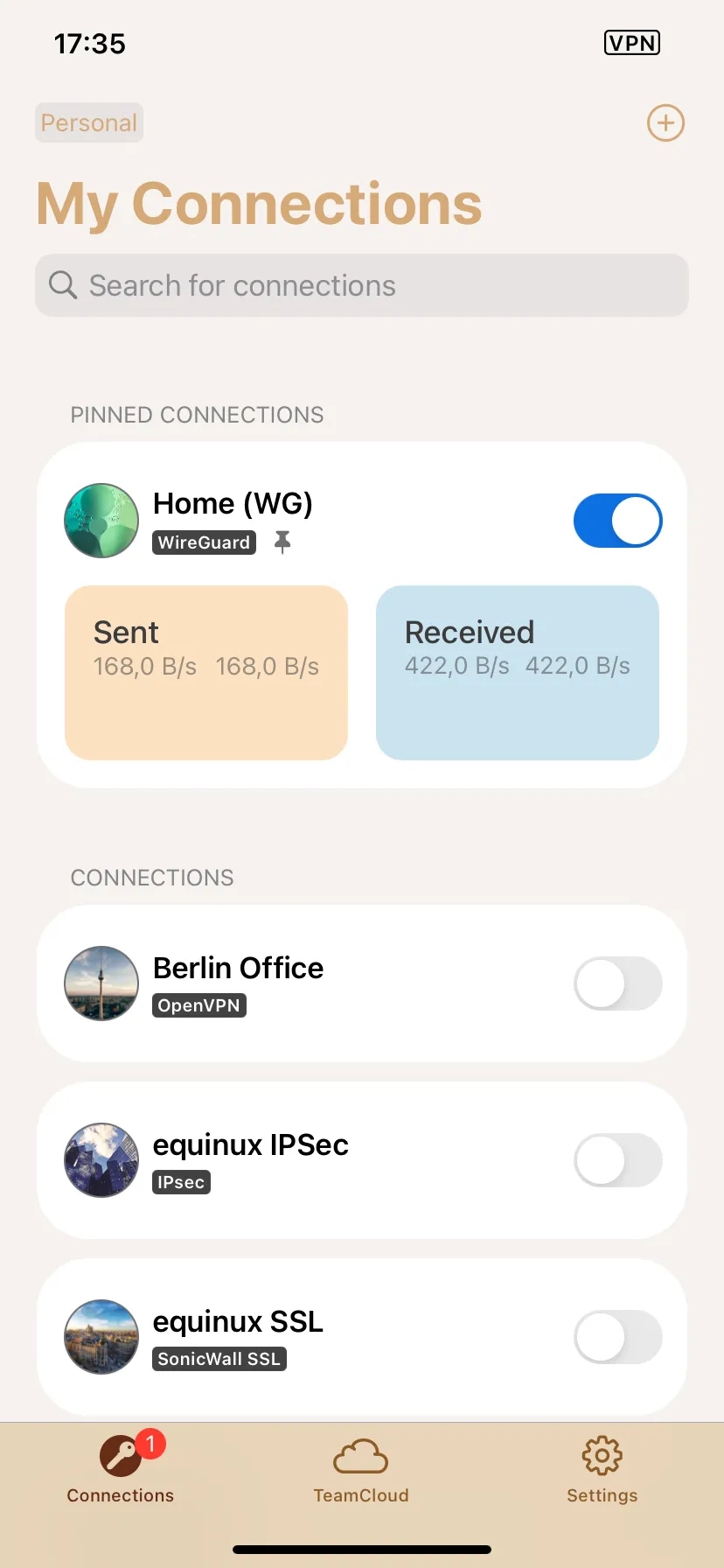
Task: Click the equinux SSL cityscape thumbnail
Action: pyautogui.click(x=101, y=1337)
